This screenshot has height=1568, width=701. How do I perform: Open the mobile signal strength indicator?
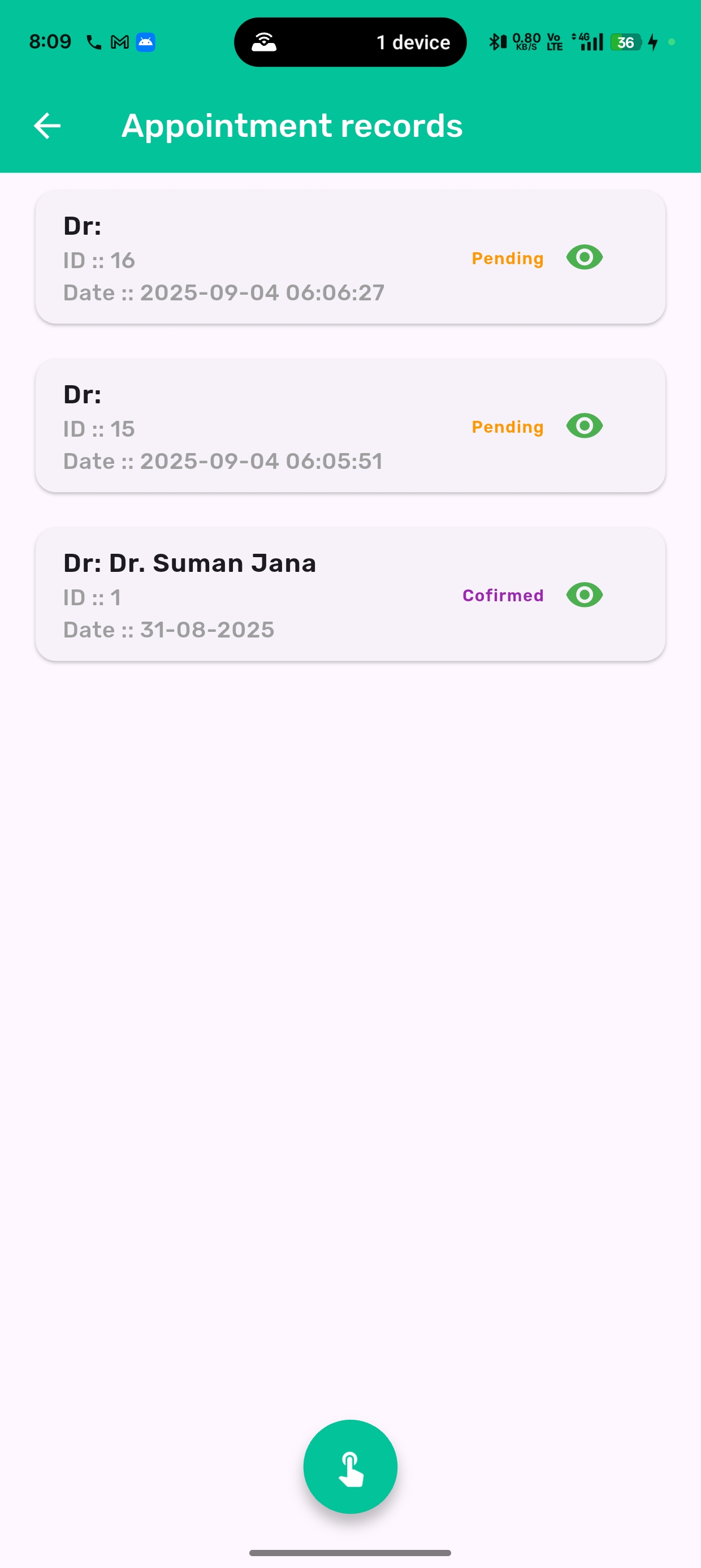(x=591, y=42)
